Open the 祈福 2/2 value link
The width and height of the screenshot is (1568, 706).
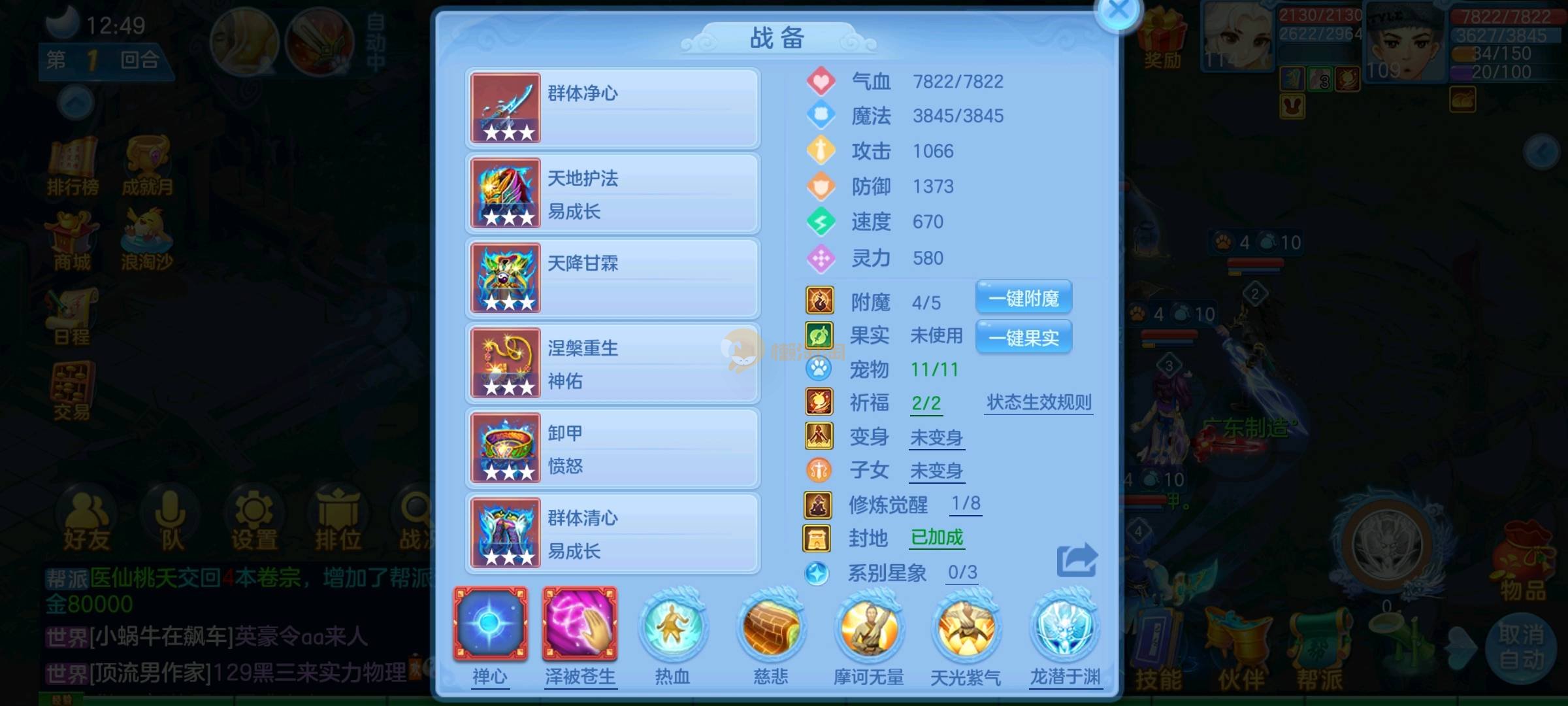[926, 404]
